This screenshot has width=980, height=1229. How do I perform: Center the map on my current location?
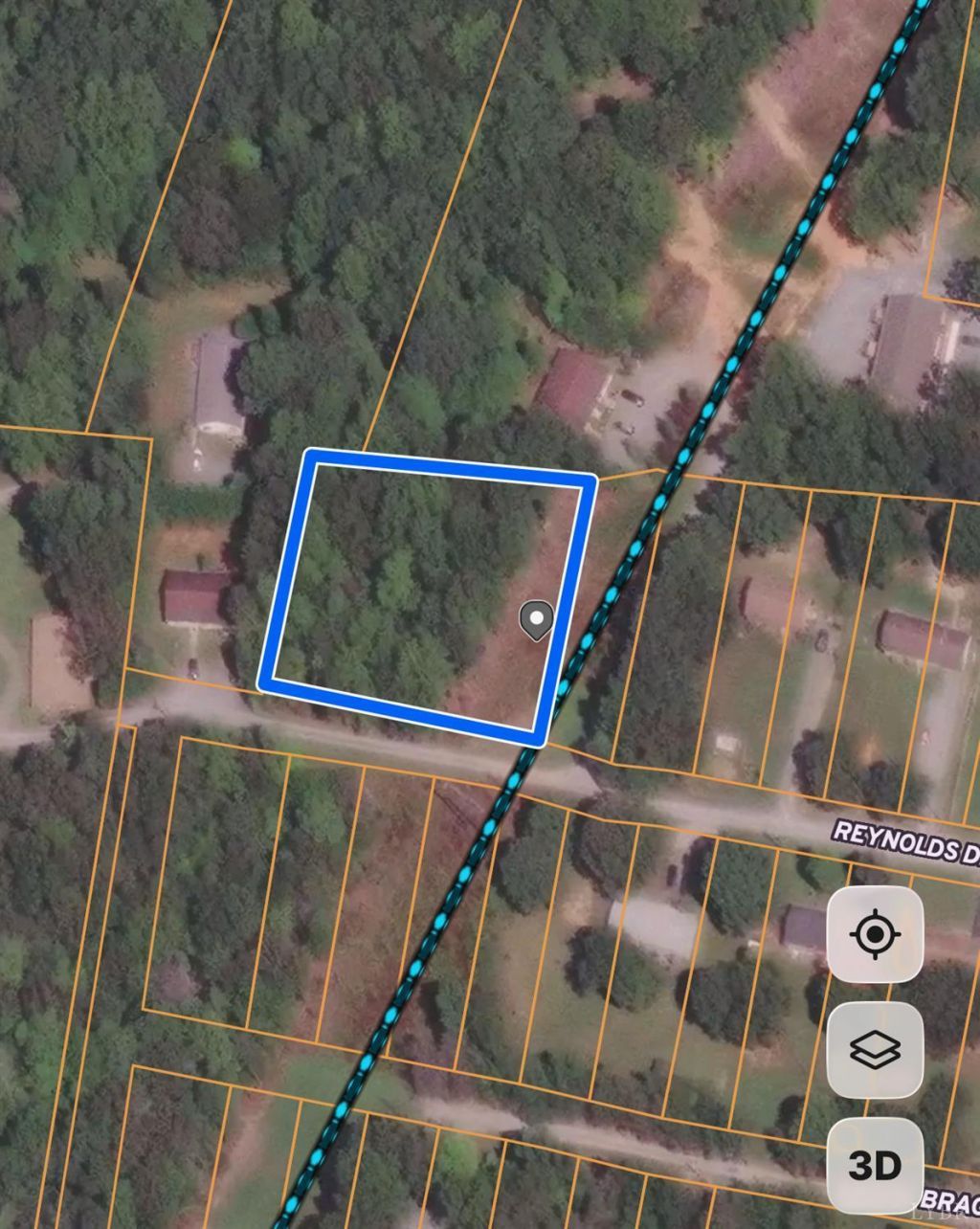point(875,935)
